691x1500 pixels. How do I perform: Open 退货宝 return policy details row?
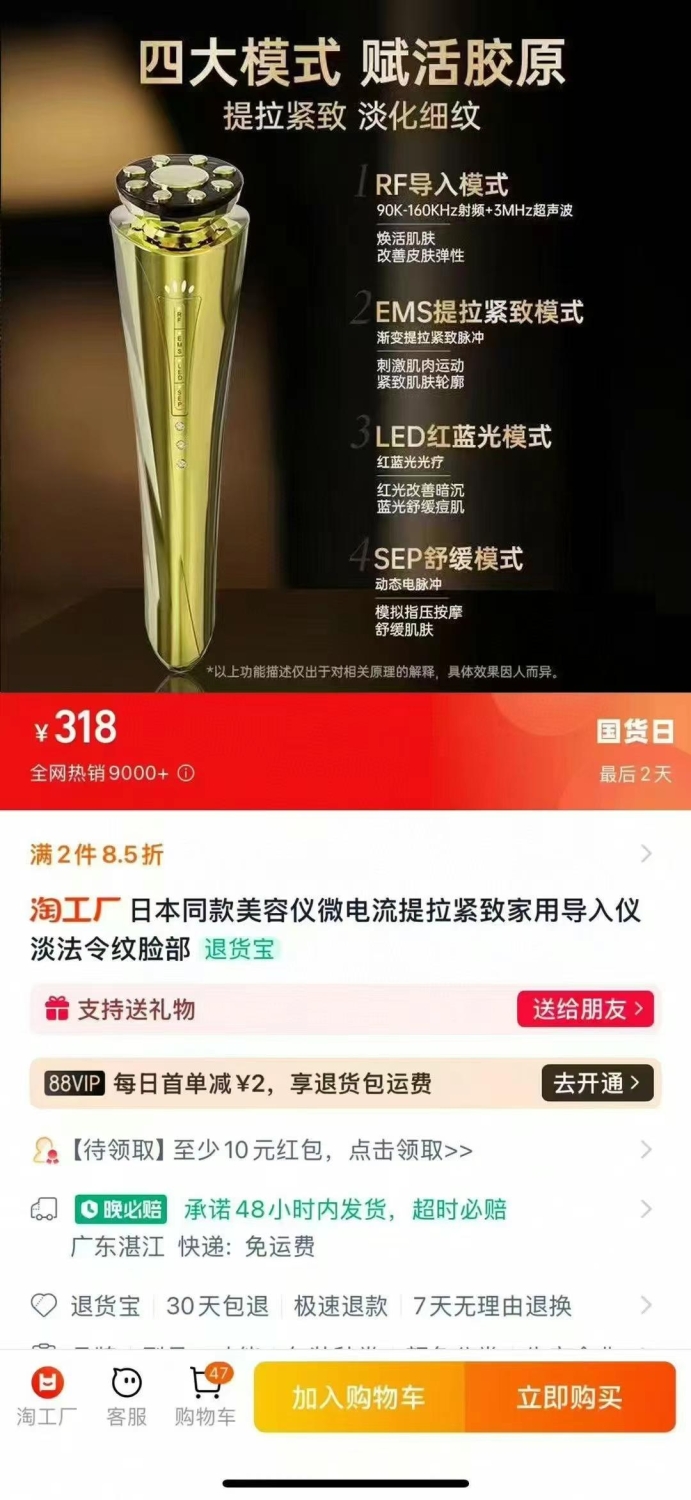[x=345, y=1305]
